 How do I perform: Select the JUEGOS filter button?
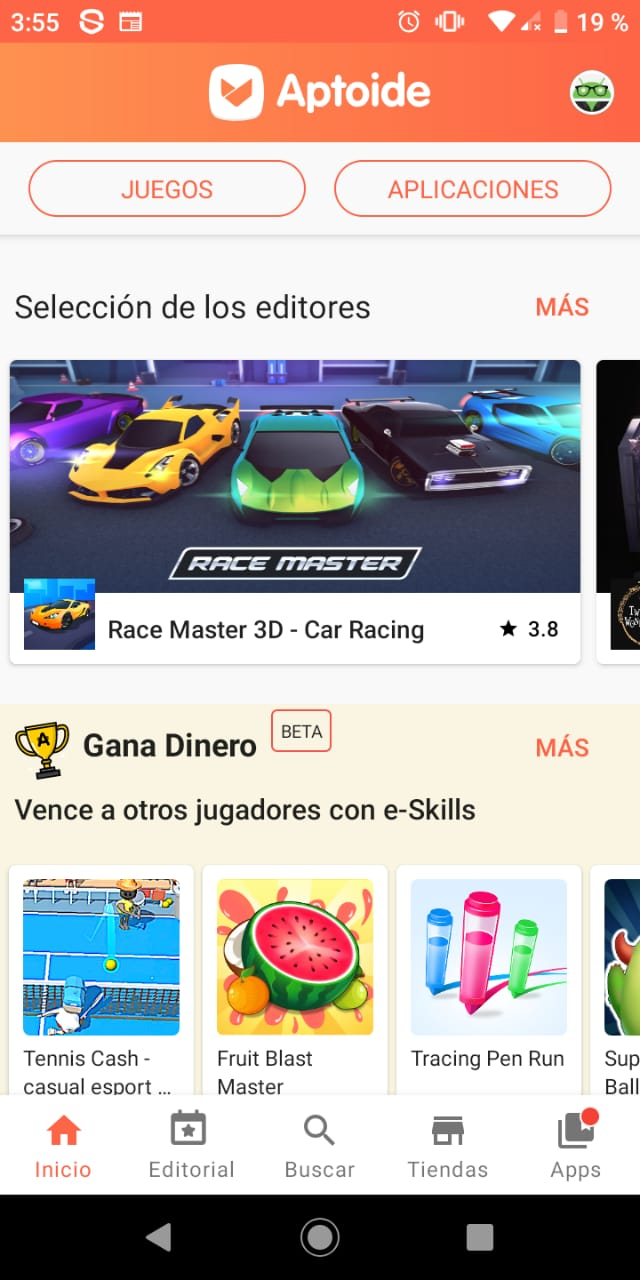[167, 189]
